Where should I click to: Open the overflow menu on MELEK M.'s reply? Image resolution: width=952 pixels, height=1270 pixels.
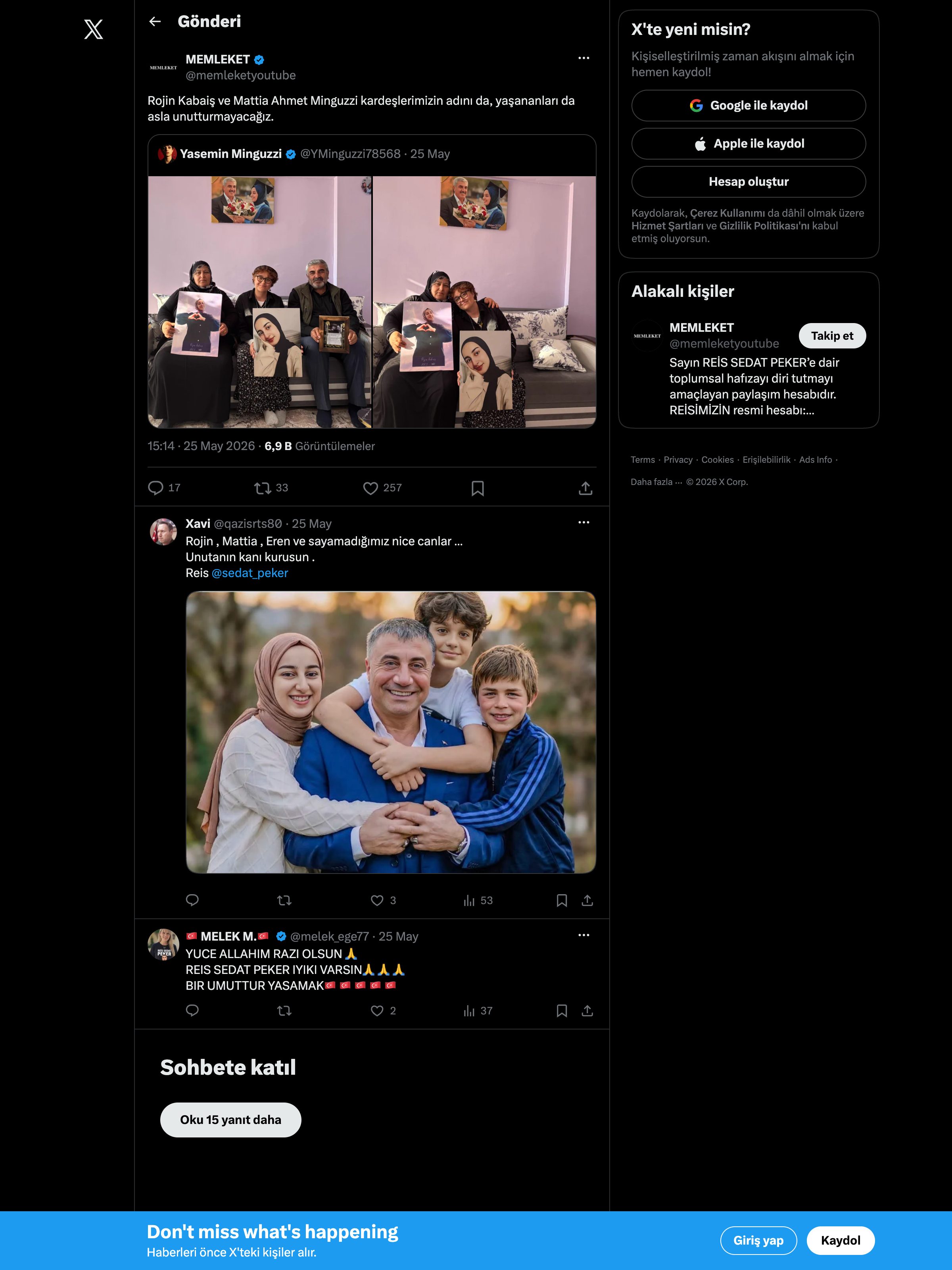point(583,935)
